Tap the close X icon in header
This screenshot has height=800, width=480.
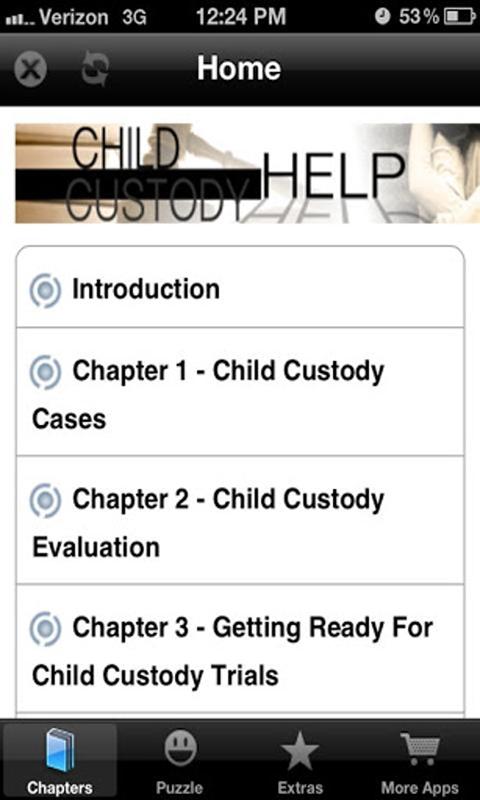pyautogui.click(x=31, y=69)
